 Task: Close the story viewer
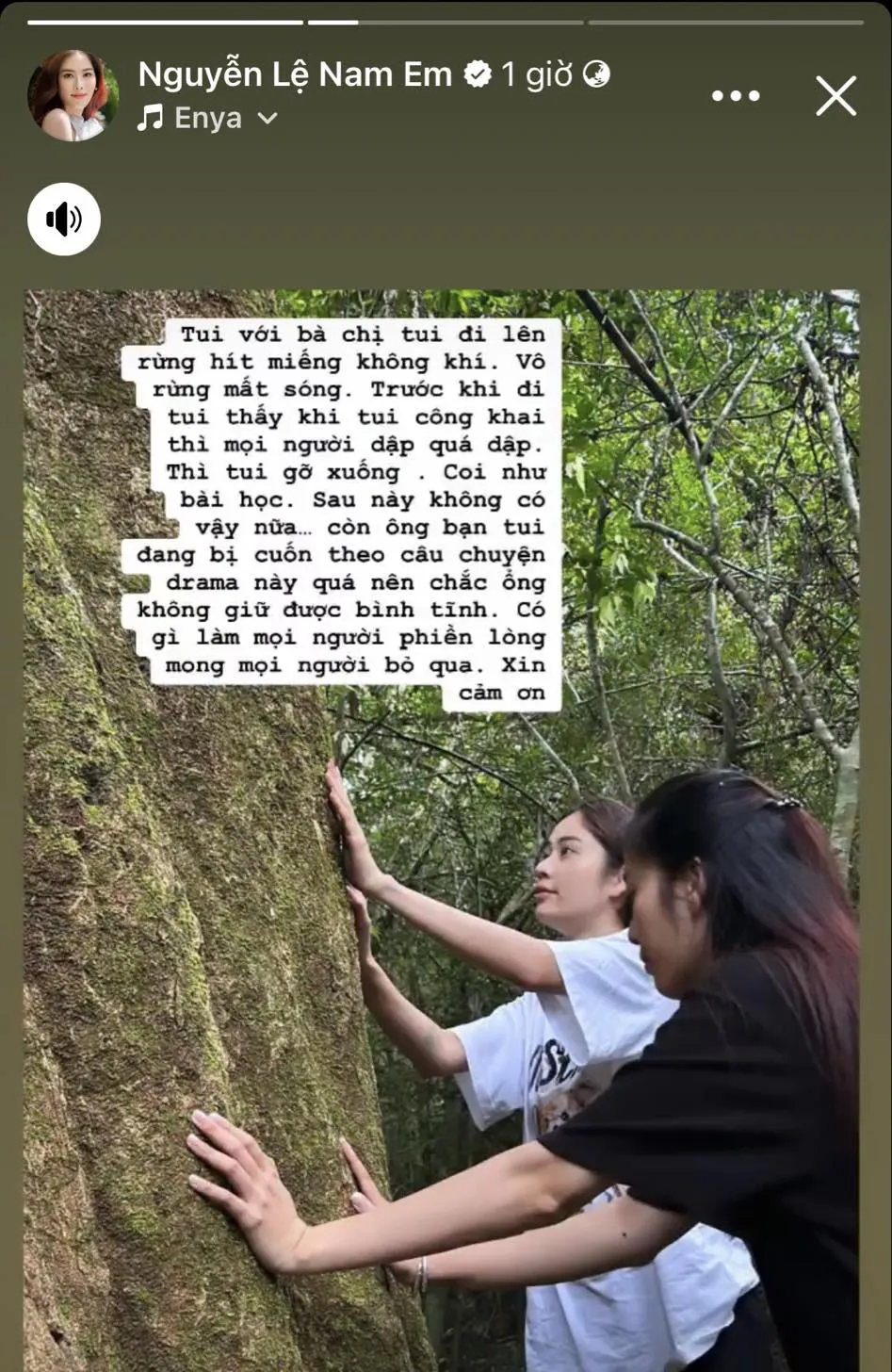835,96
